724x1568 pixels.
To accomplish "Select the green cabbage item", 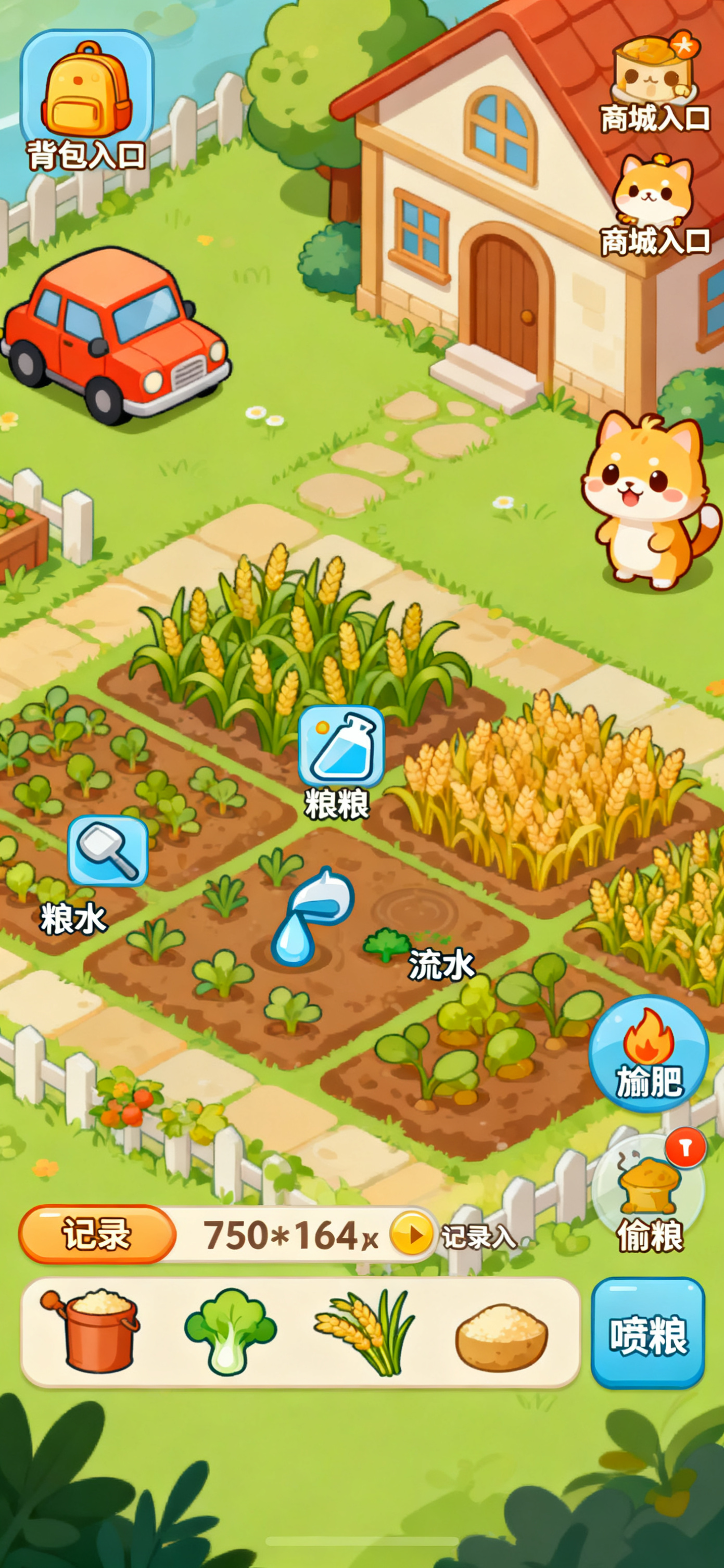I will [x=230, y=1332].
